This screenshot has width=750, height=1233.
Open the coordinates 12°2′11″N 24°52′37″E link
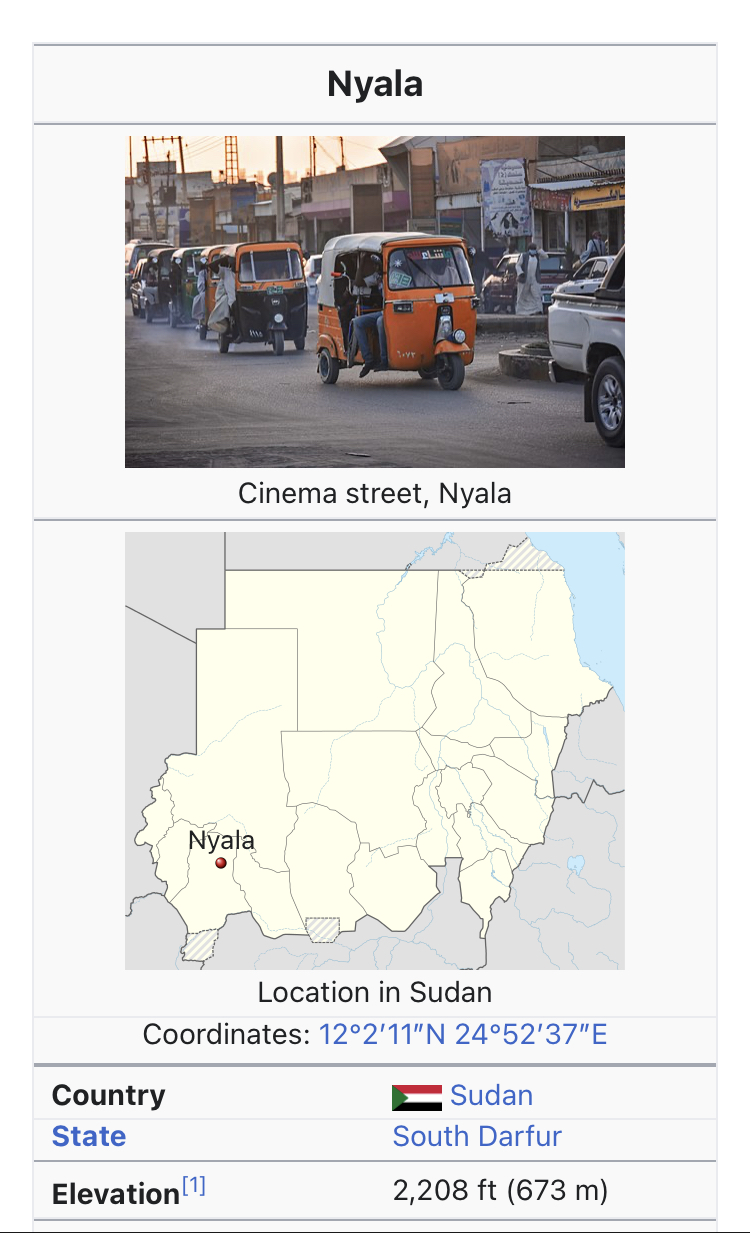[x=462, y=1034]
